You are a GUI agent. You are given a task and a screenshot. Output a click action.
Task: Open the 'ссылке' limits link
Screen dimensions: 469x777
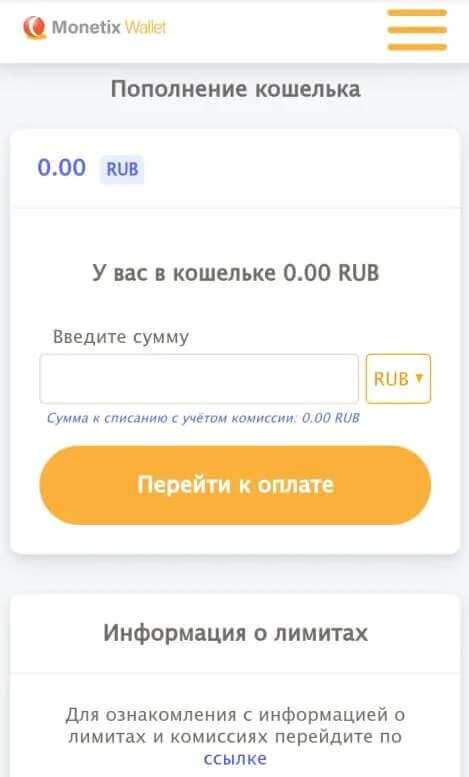click(x=235, y=759)
